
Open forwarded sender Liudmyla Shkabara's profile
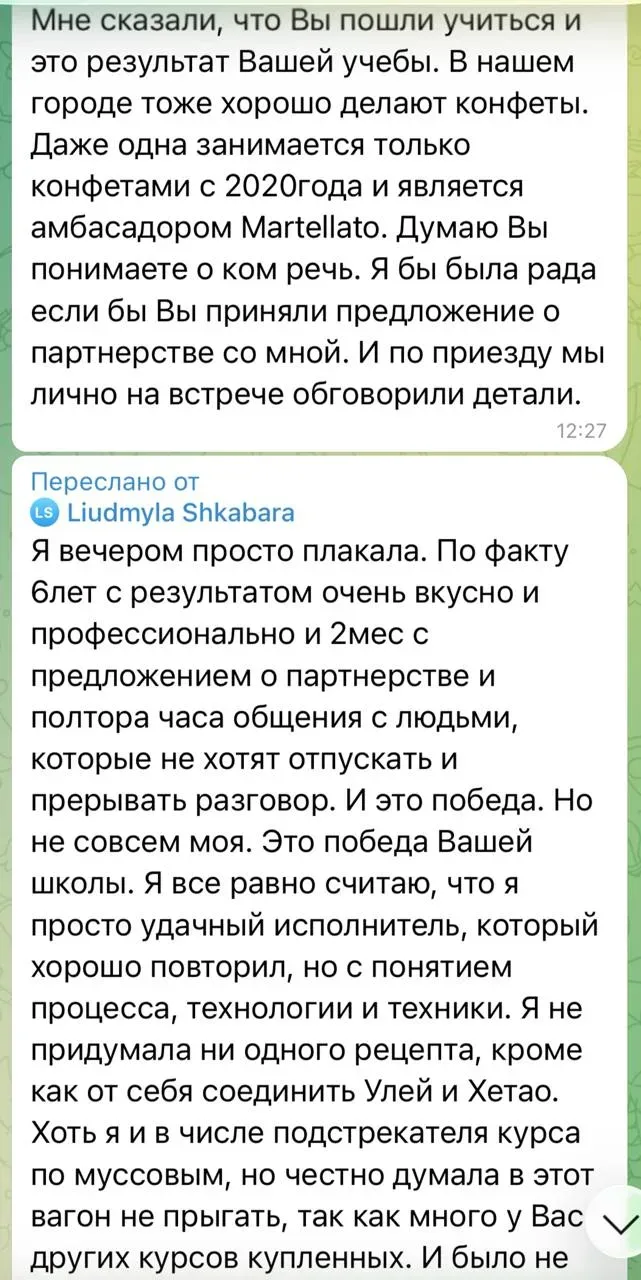coord(180,514)
